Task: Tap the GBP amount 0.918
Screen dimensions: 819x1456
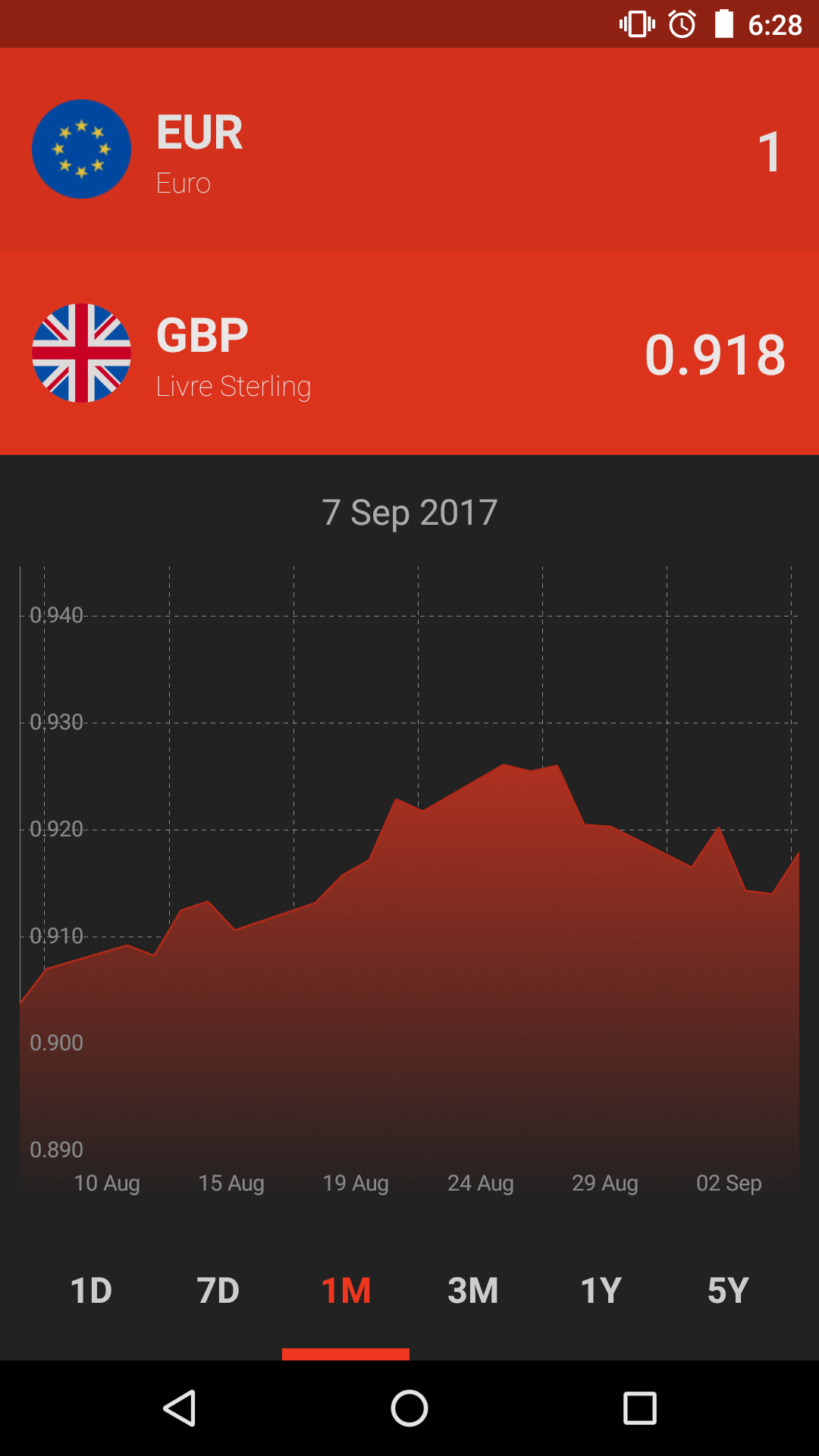Action: click(715, 354)
